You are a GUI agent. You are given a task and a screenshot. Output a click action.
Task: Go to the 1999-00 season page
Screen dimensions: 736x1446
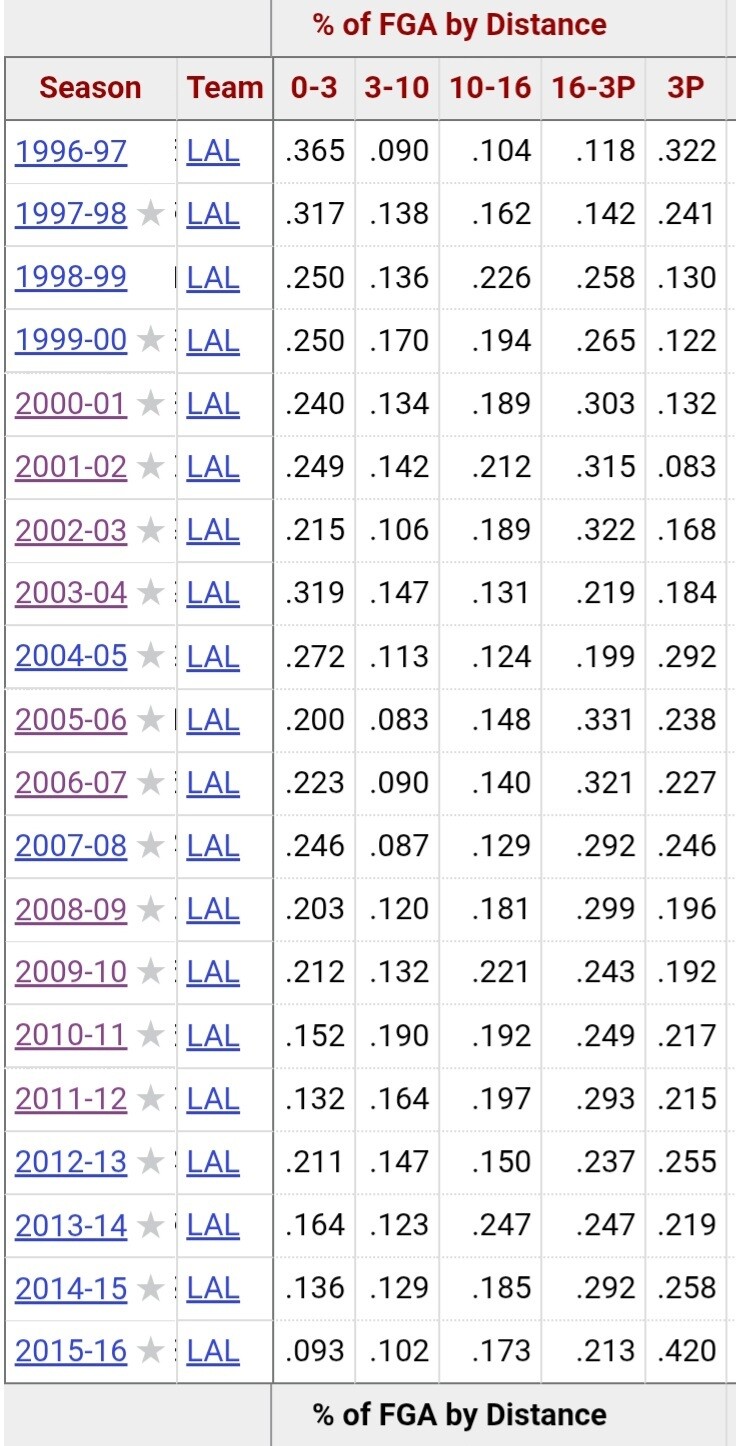pos(71,341)
